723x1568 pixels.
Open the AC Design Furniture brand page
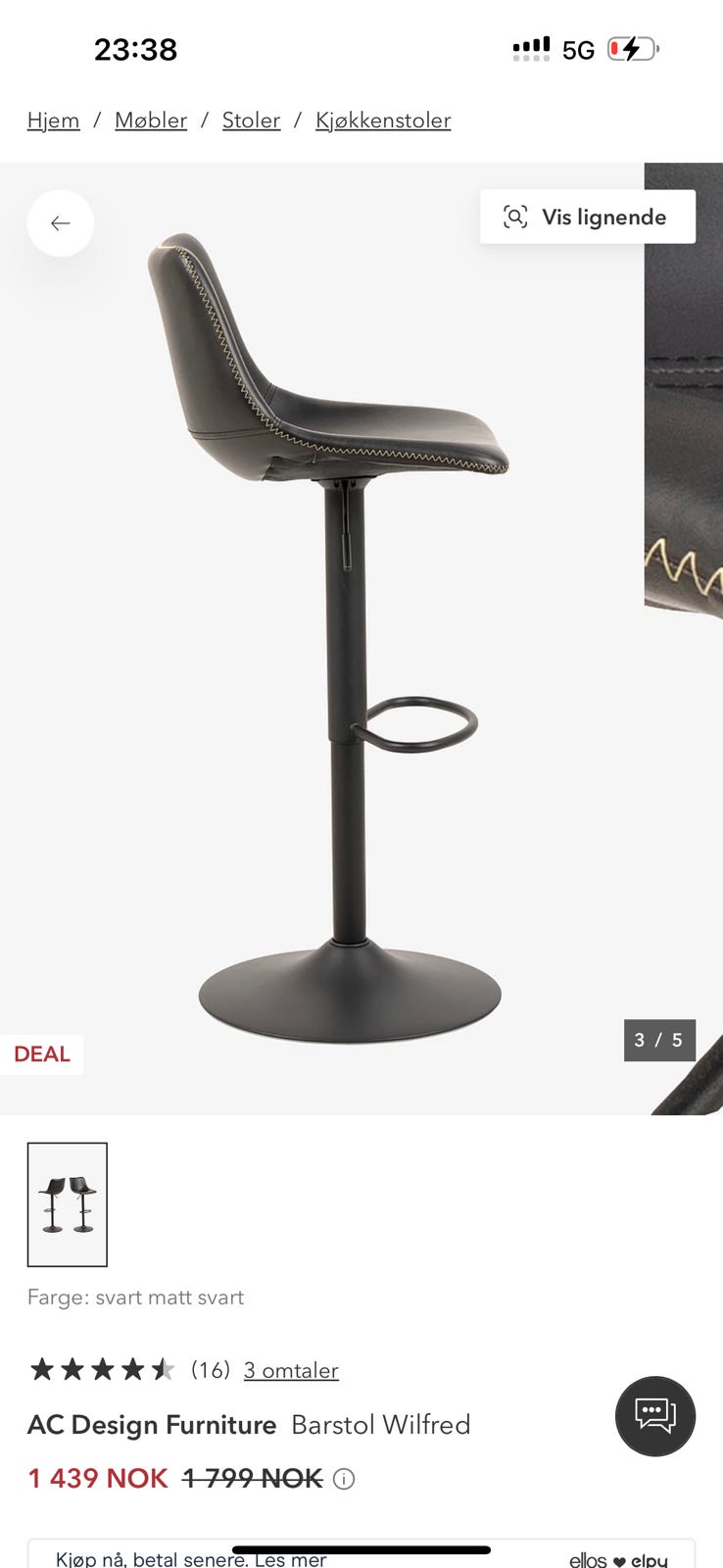[152, 1424]
